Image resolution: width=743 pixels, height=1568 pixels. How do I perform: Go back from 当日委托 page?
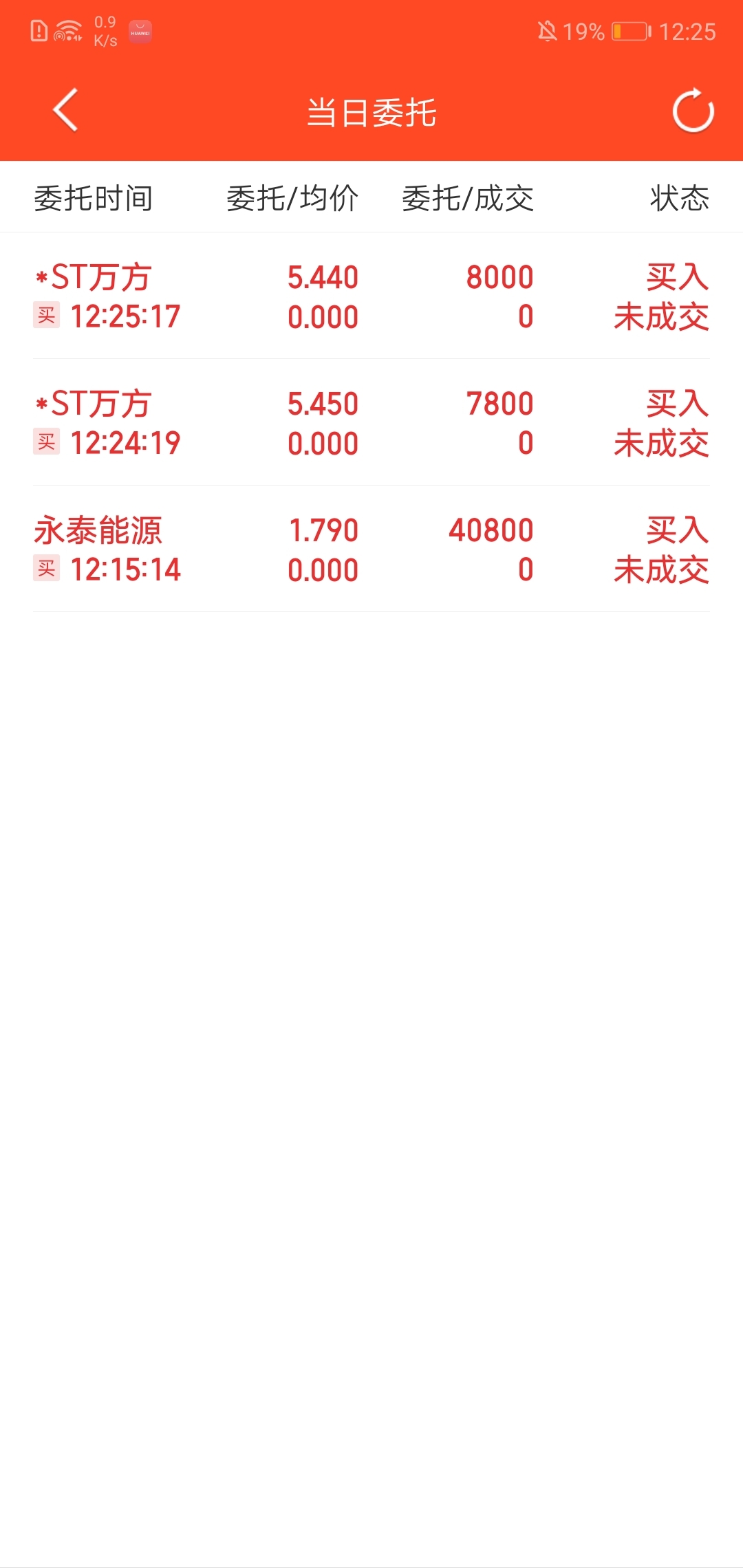tap(65, 110)
